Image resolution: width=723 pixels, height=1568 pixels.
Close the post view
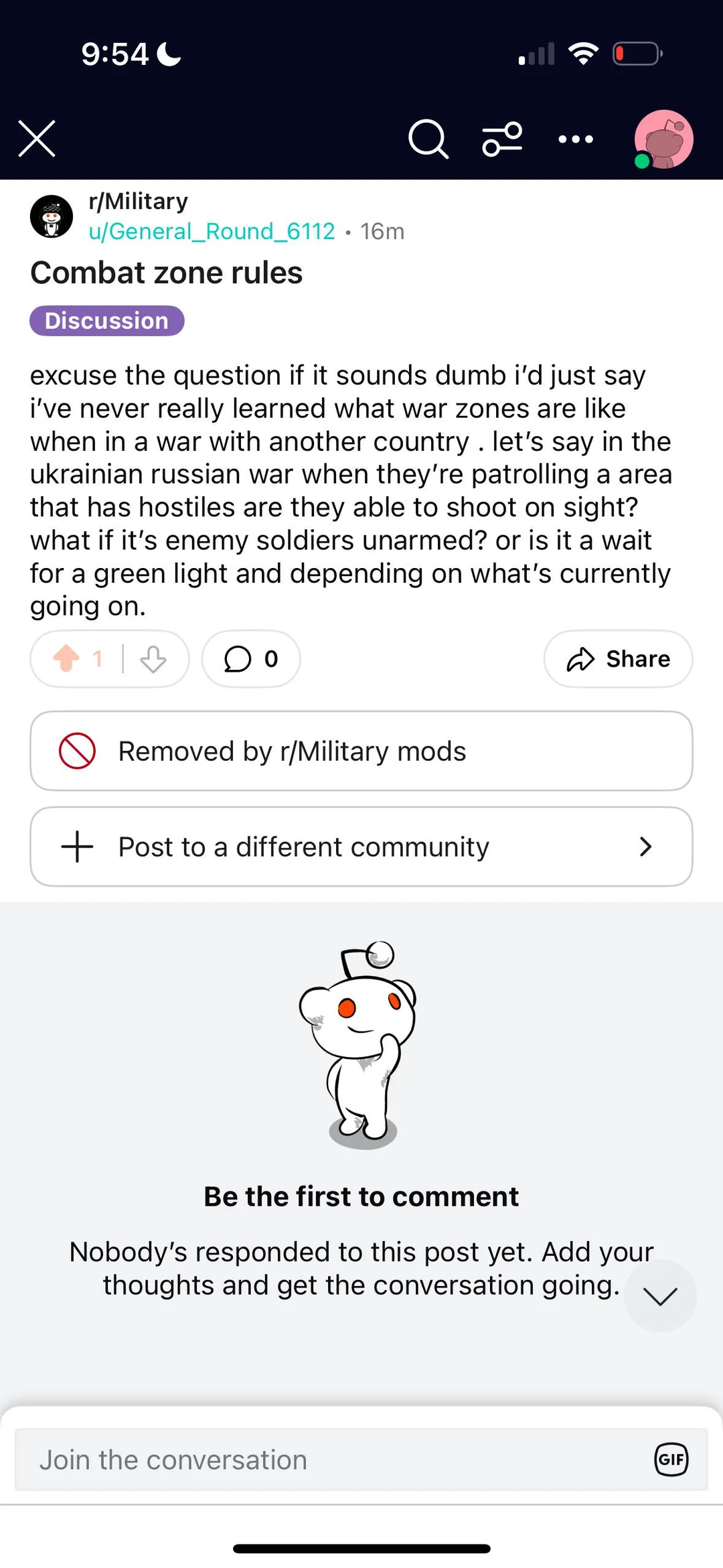tap(37, 139)
